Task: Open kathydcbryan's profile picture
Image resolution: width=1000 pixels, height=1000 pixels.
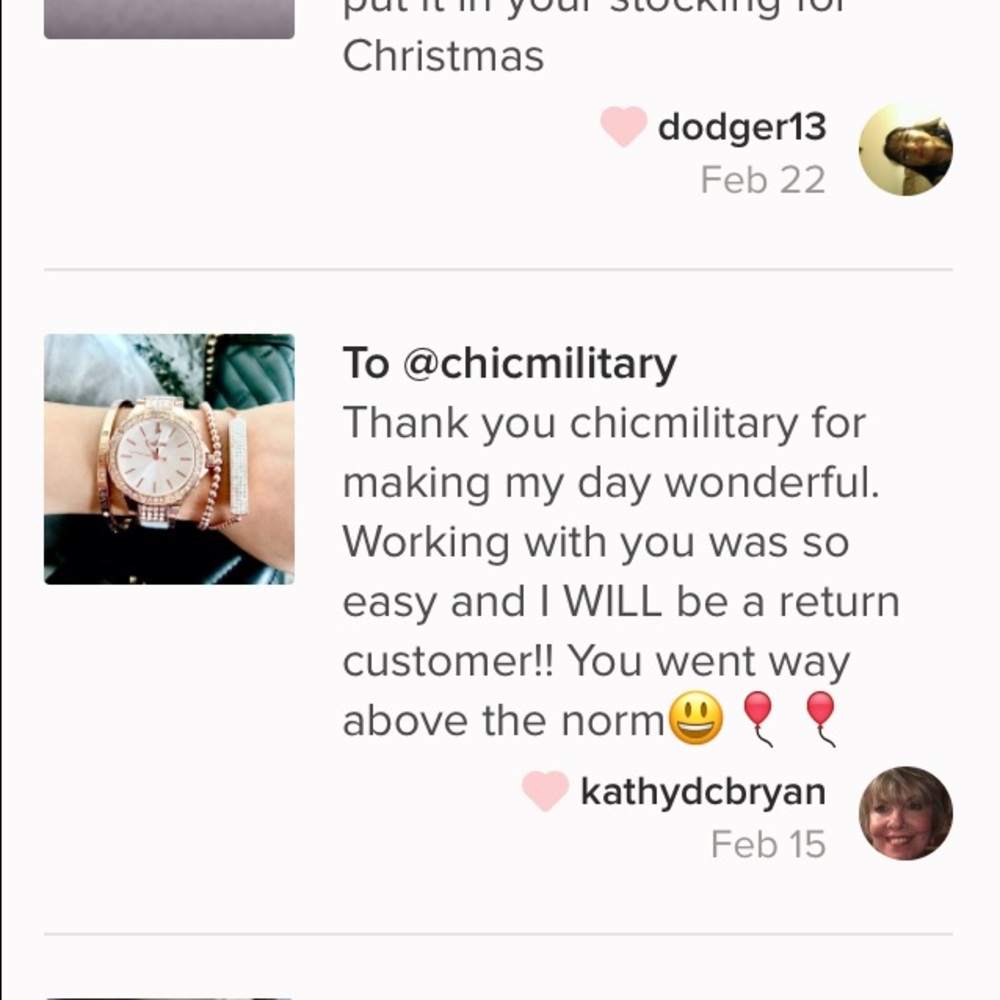Action: pyautogui.click(x=905, y=813)
